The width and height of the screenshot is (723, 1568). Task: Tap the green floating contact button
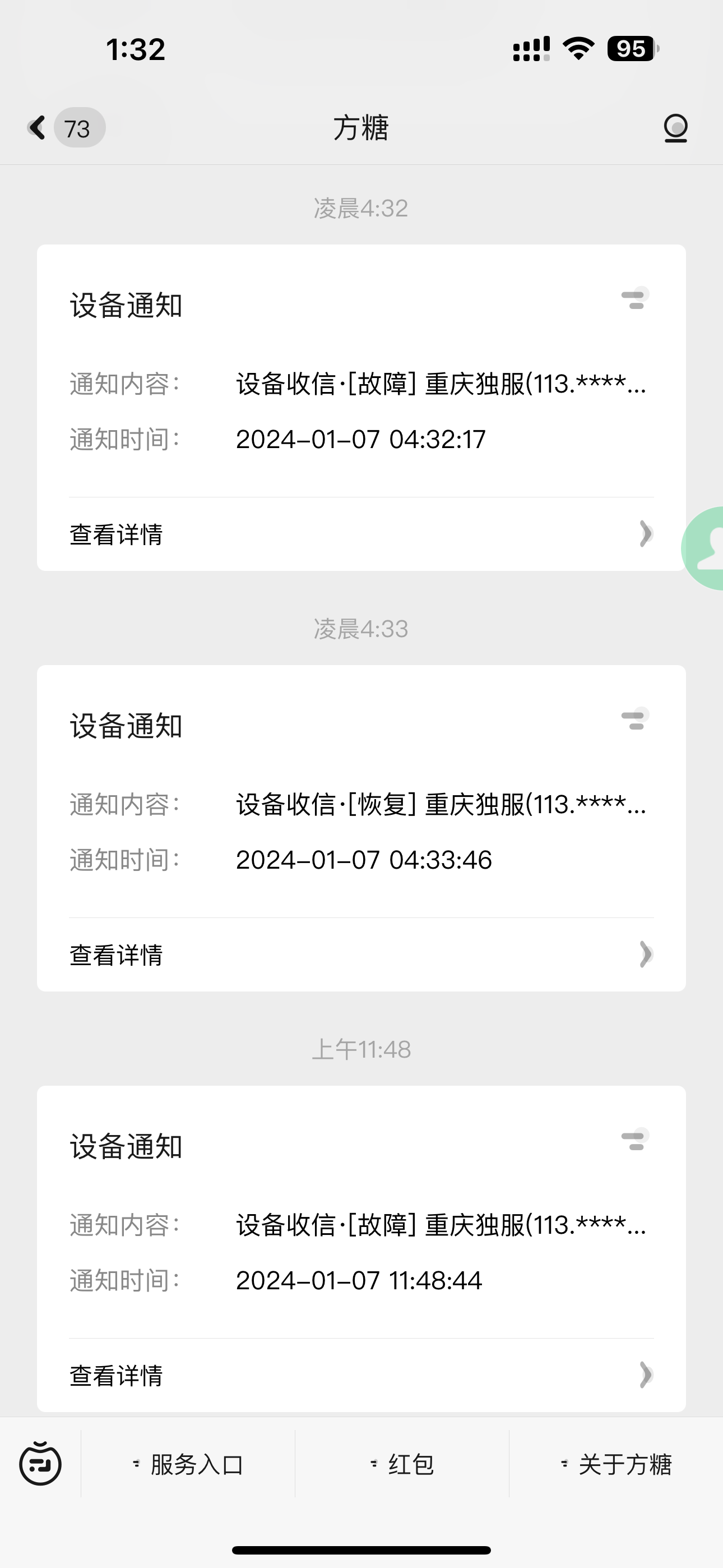(x=706, y=548)
